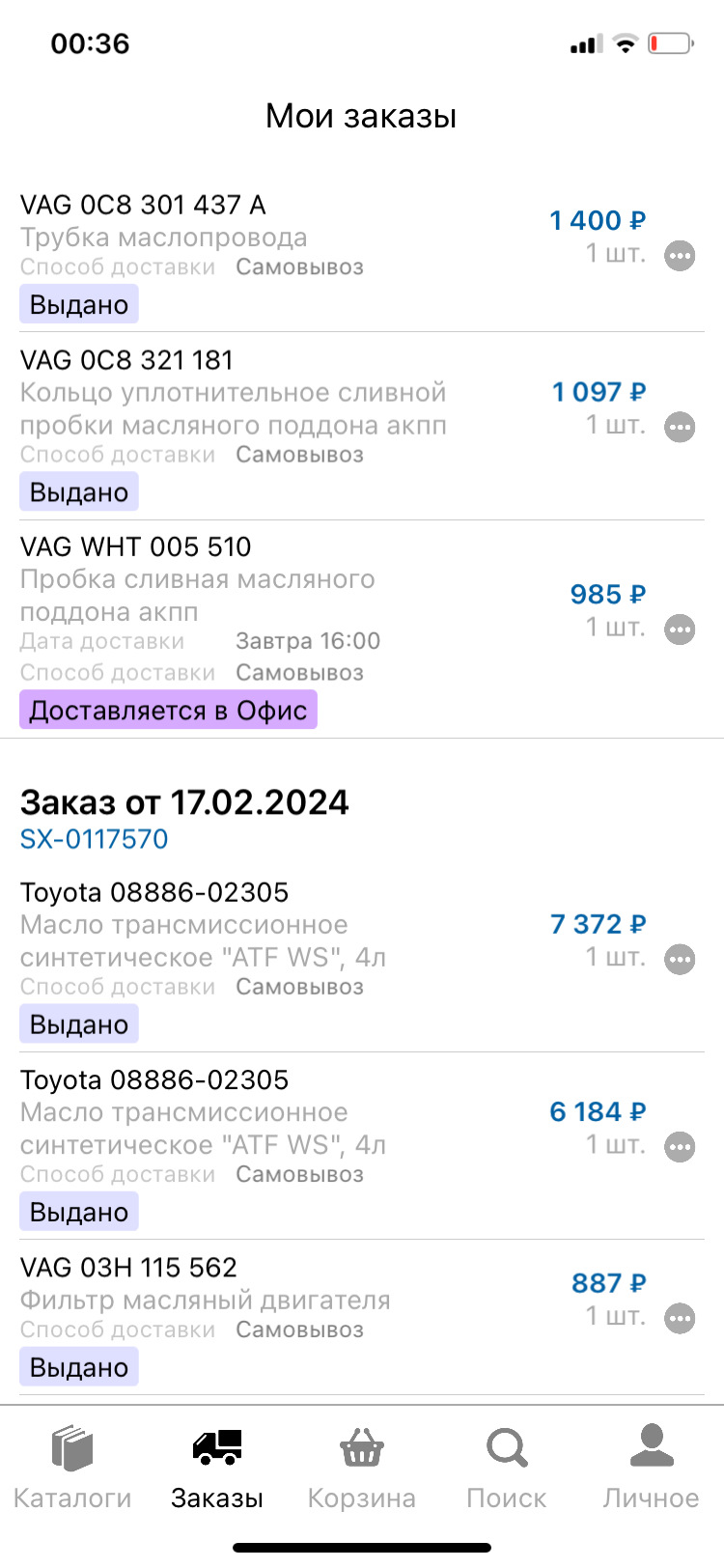Open actions ellipsis for VAG WHT 005 510
This screenshot has height=1568, width=724.
pos(680,629)
